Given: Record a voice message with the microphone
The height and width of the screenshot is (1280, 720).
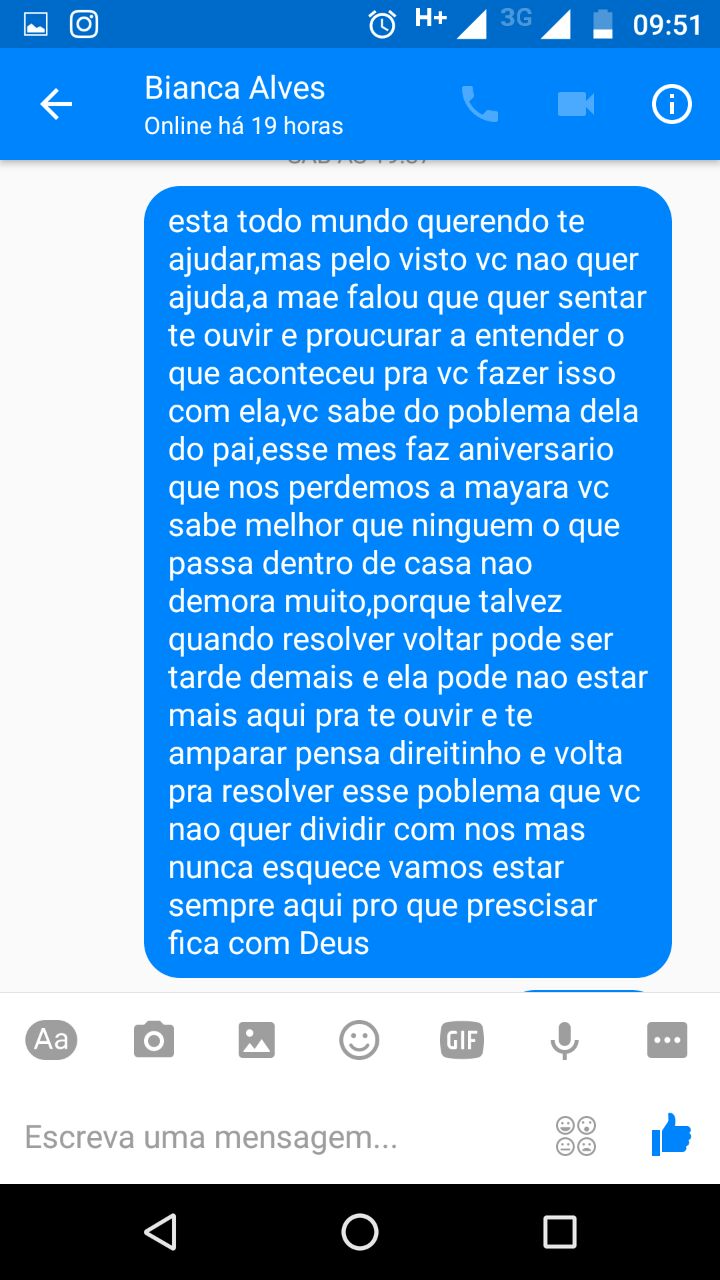Looking at the screenshot, I should click(565, 1040).
